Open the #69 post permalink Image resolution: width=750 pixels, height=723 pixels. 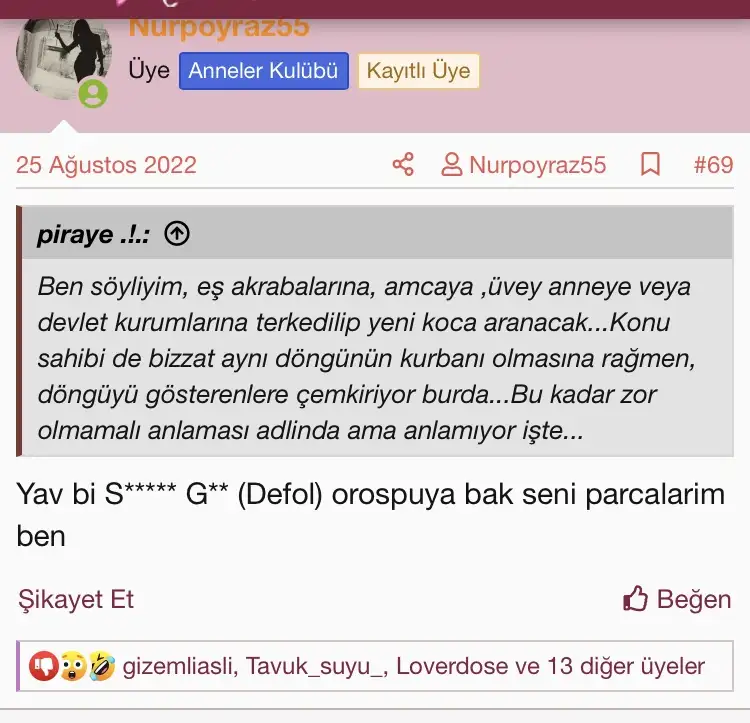(713, 165)
